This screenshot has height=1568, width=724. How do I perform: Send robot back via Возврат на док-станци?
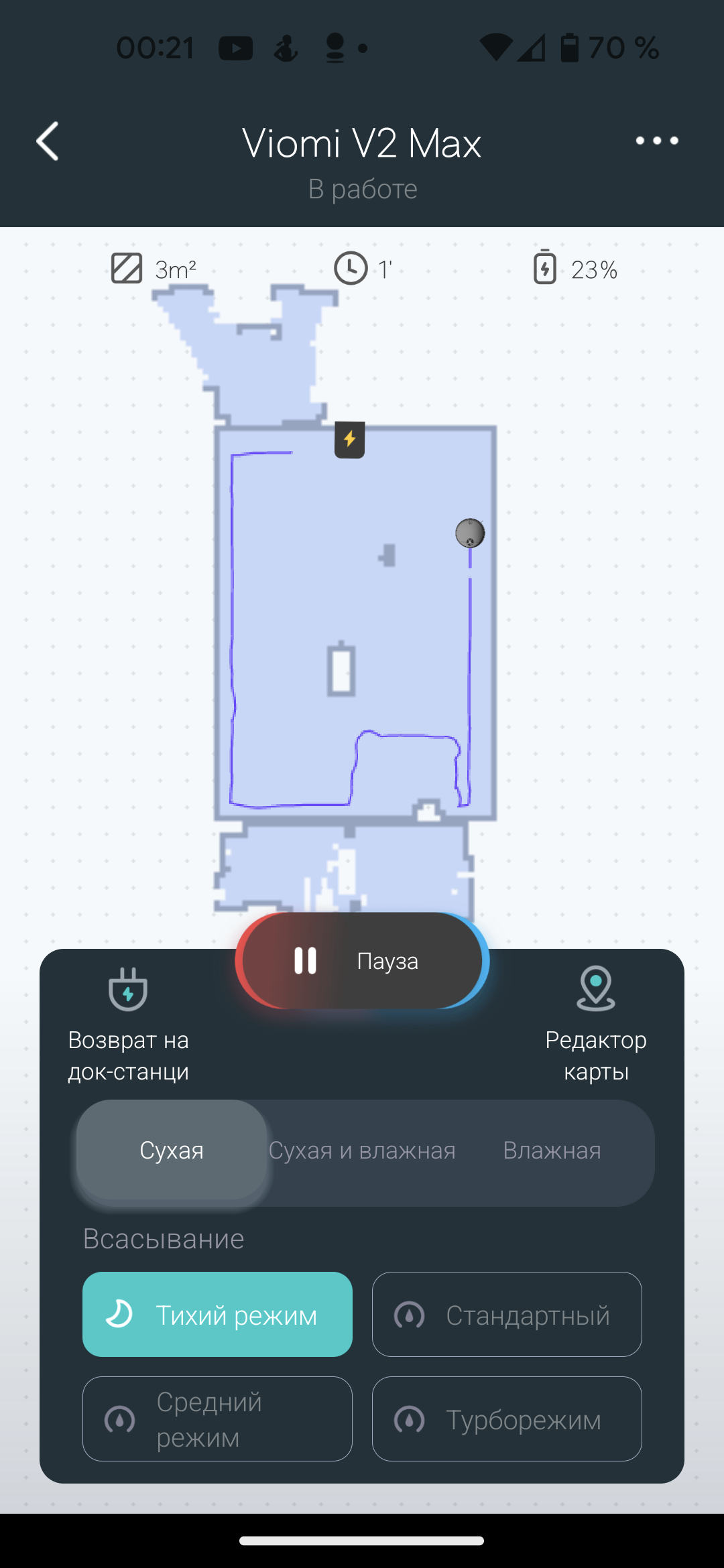(x=128, y=1023)
